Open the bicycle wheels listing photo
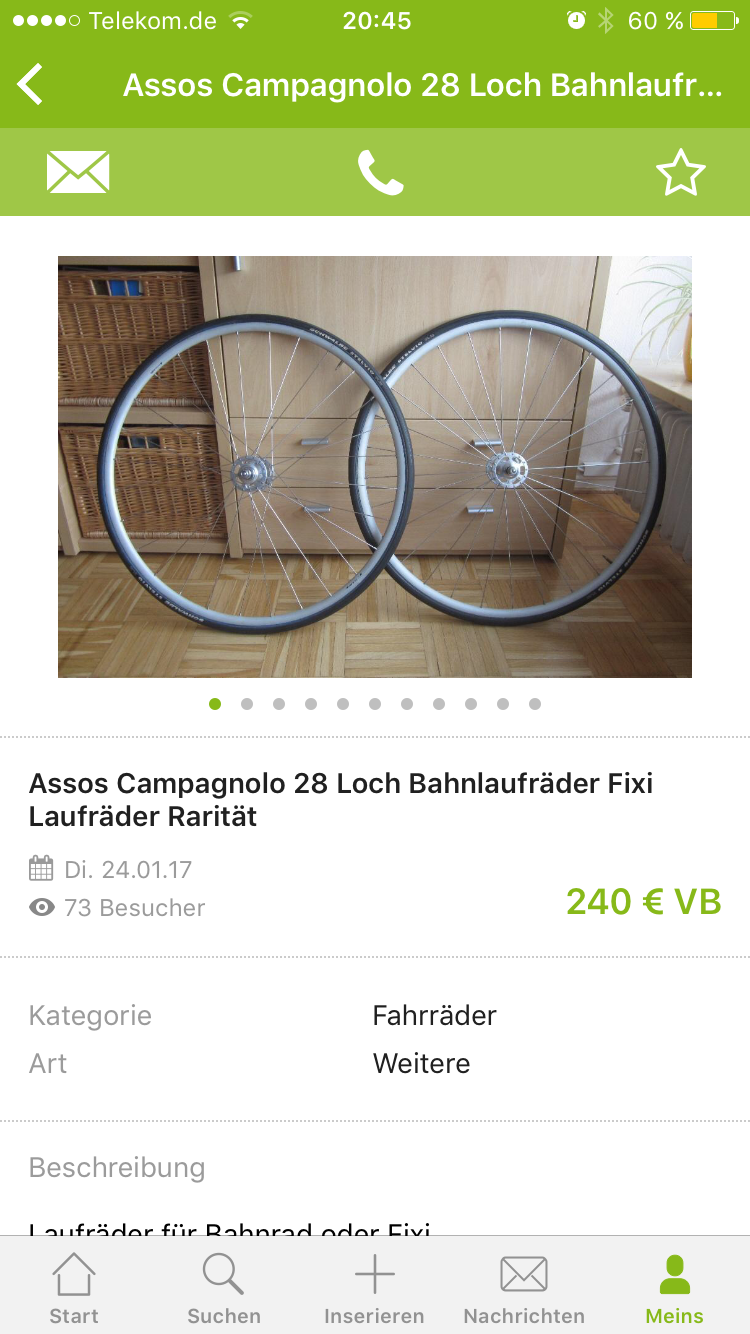Screen dimensions: 750x1334 [x=375, y=467]
